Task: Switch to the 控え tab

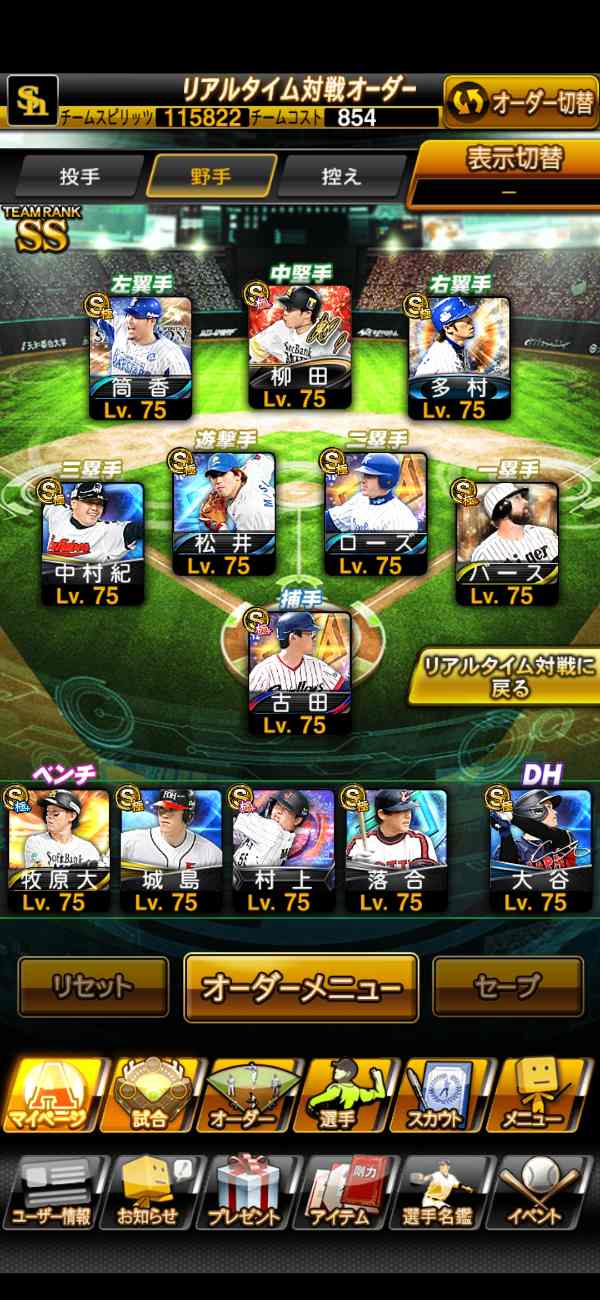Action: coord(340,176)
